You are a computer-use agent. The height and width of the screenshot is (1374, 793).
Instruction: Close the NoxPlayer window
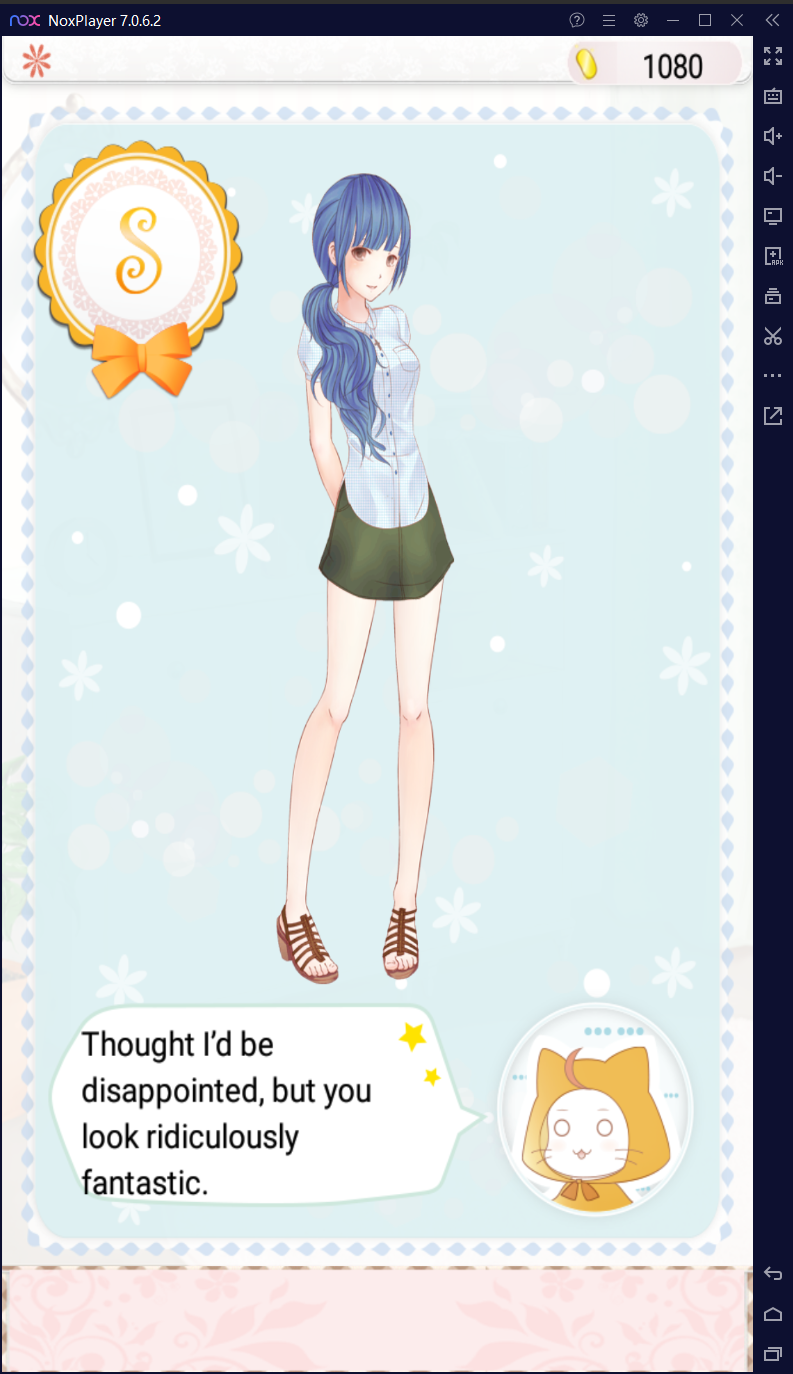[x=737, y=20]
